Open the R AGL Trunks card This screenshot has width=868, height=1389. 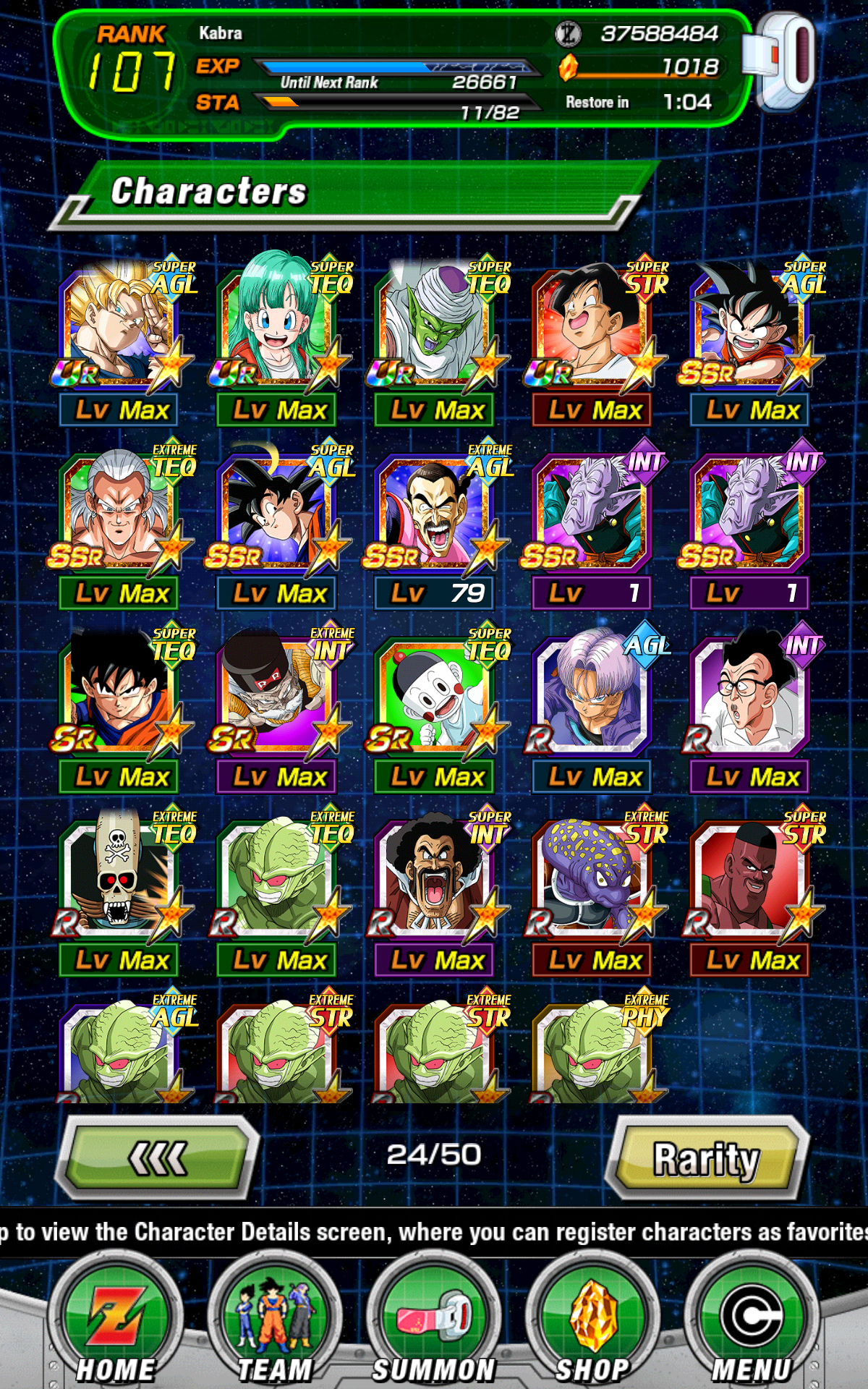[595, 705]
